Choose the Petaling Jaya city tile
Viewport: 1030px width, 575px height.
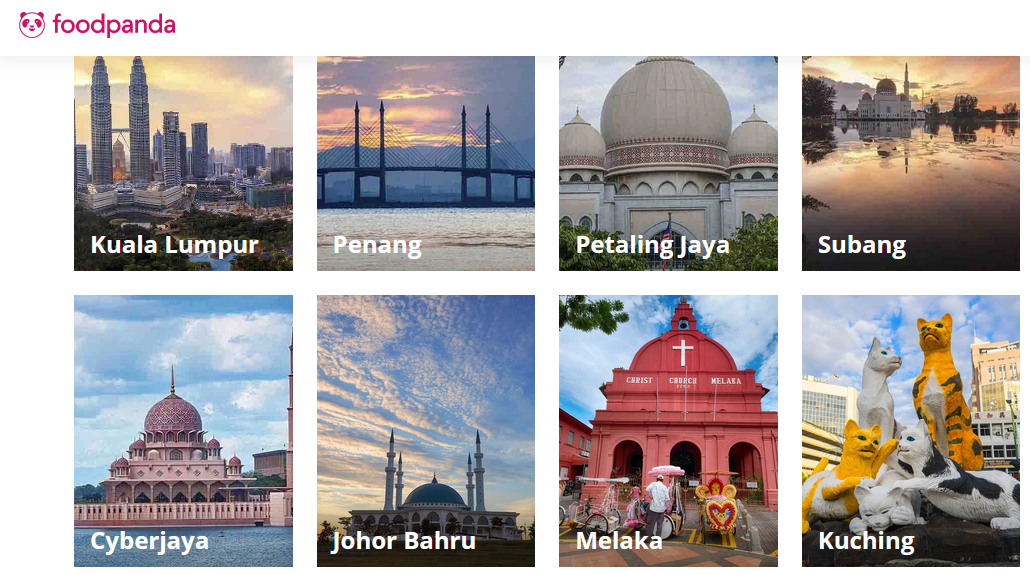click(668, 163)
